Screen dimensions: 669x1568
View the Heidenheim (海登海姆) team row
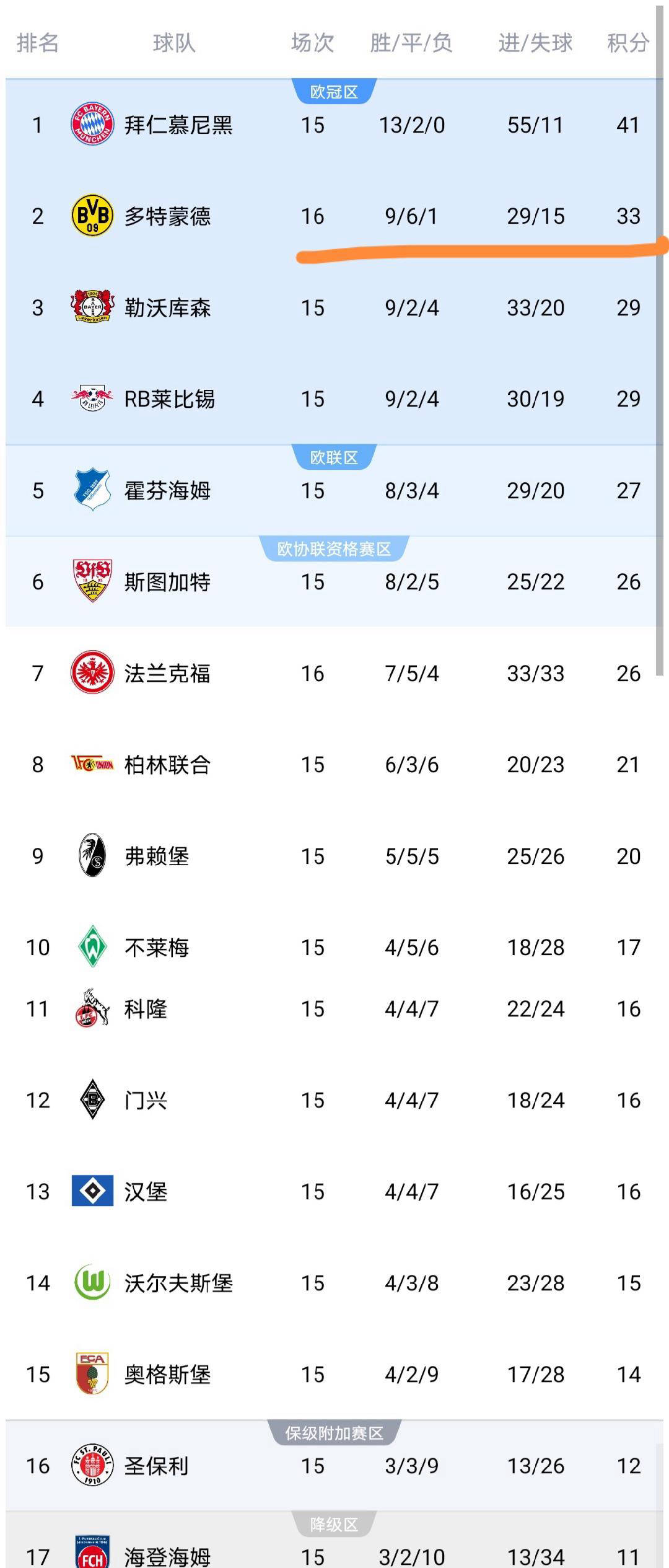pyautogui.click(x=167, y=1556)
